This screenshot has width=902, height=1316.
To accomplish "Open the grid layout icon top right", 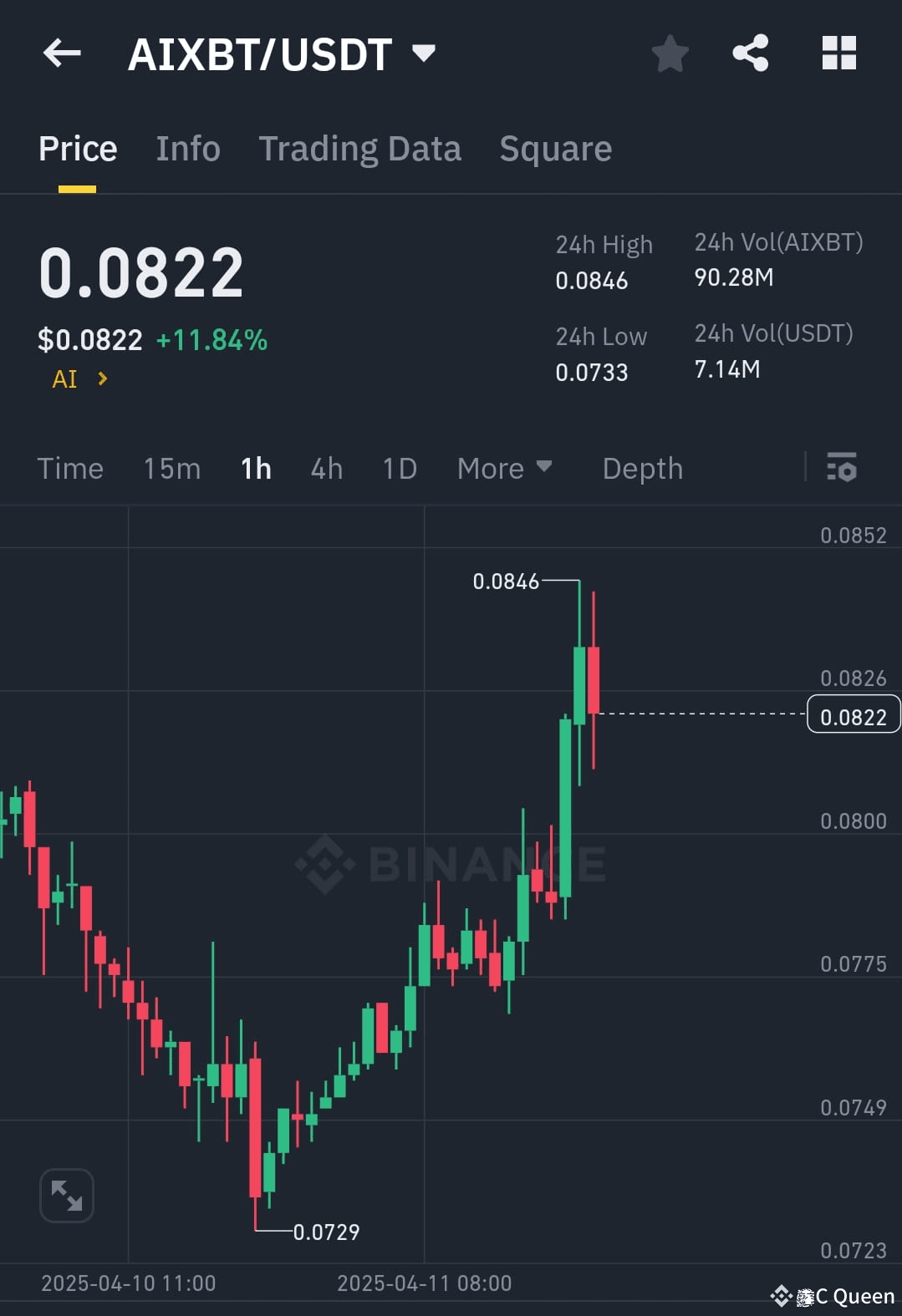I will [x=838, y=53].
